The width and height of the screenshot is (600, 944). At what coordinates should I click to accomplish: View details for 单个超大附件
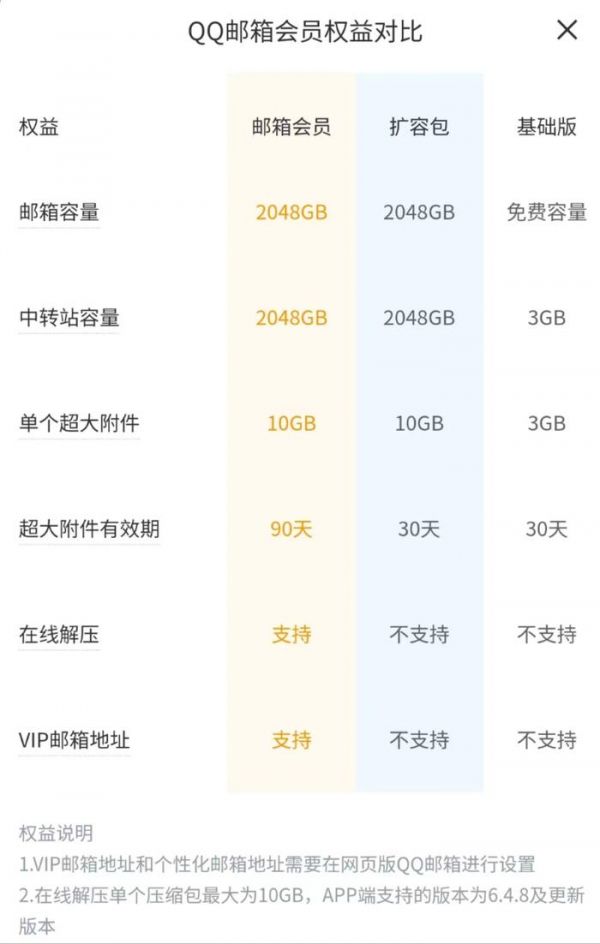click(x=79, y=424)
